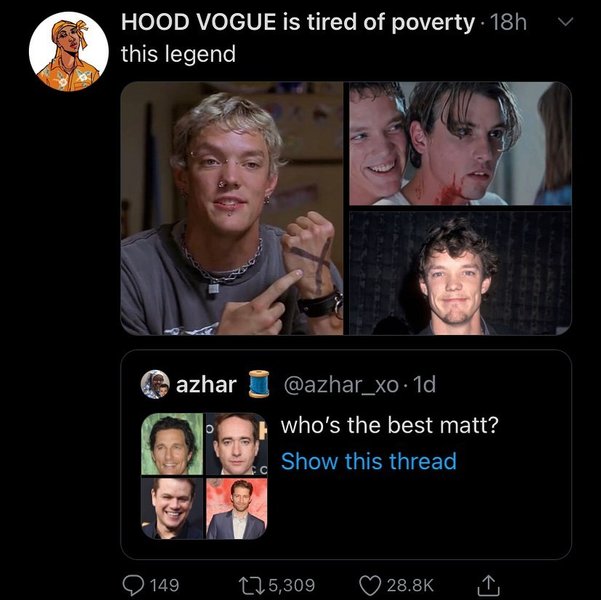Reply to HOOD VOGUE's tweet
The height and width of the screenshot is (600, 601).
135,584
